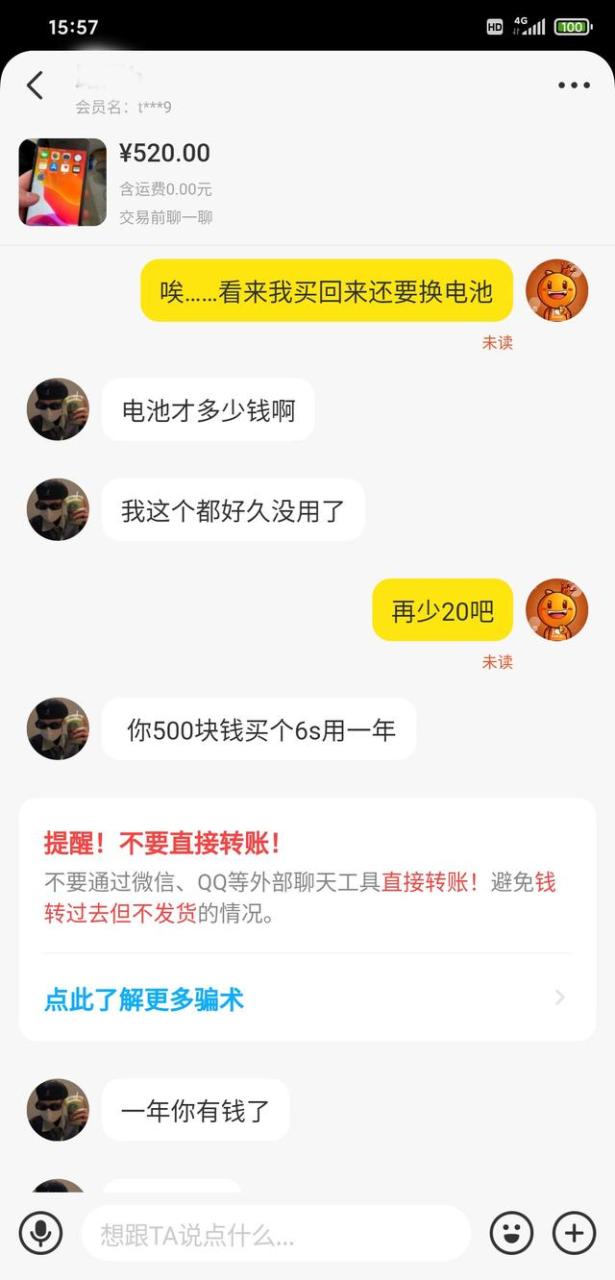The height and width of the screenshot is (1280, 615).
Task: View my avatar beside 再少20吧
Action: coord(557,610)
